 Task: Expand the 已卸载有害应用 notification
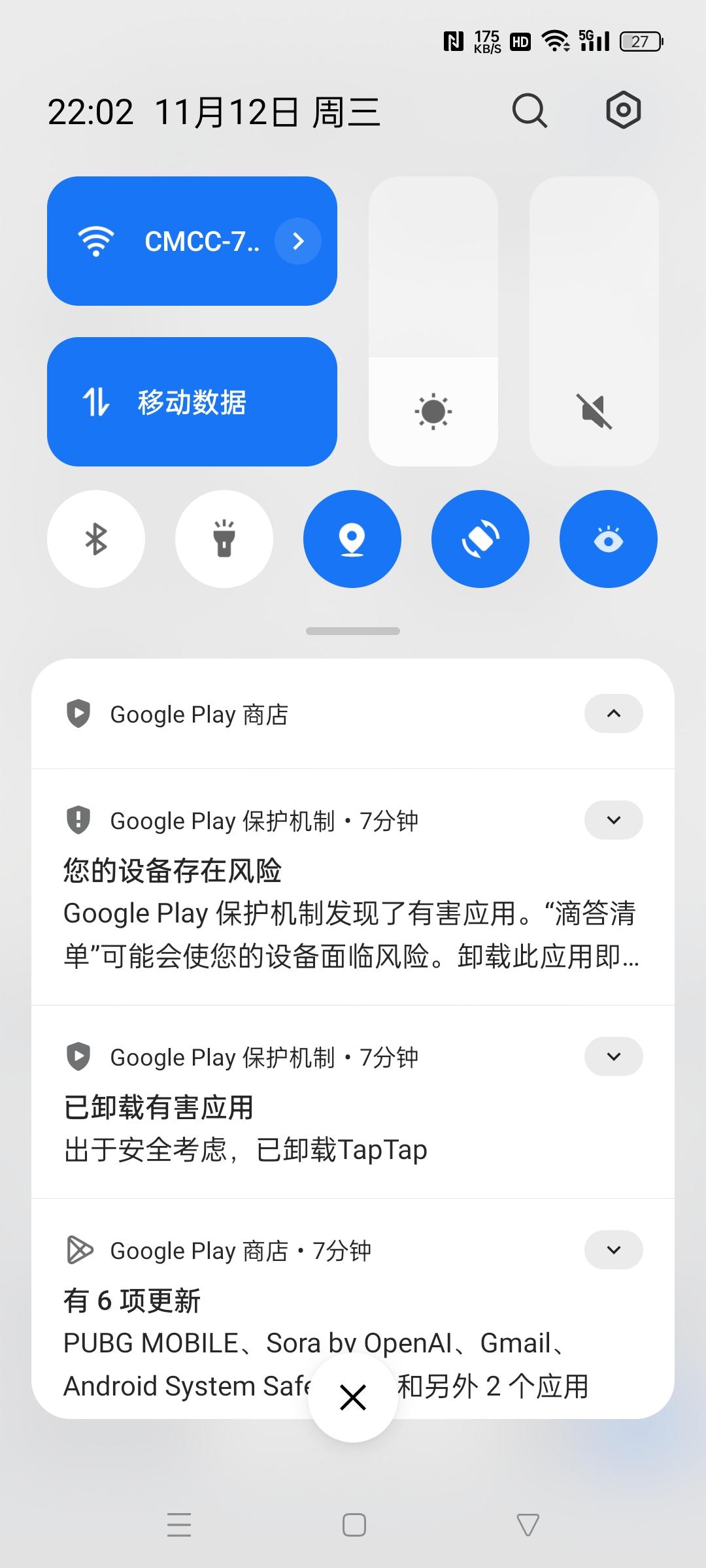pyautogui.click(x=613, y=1056)
